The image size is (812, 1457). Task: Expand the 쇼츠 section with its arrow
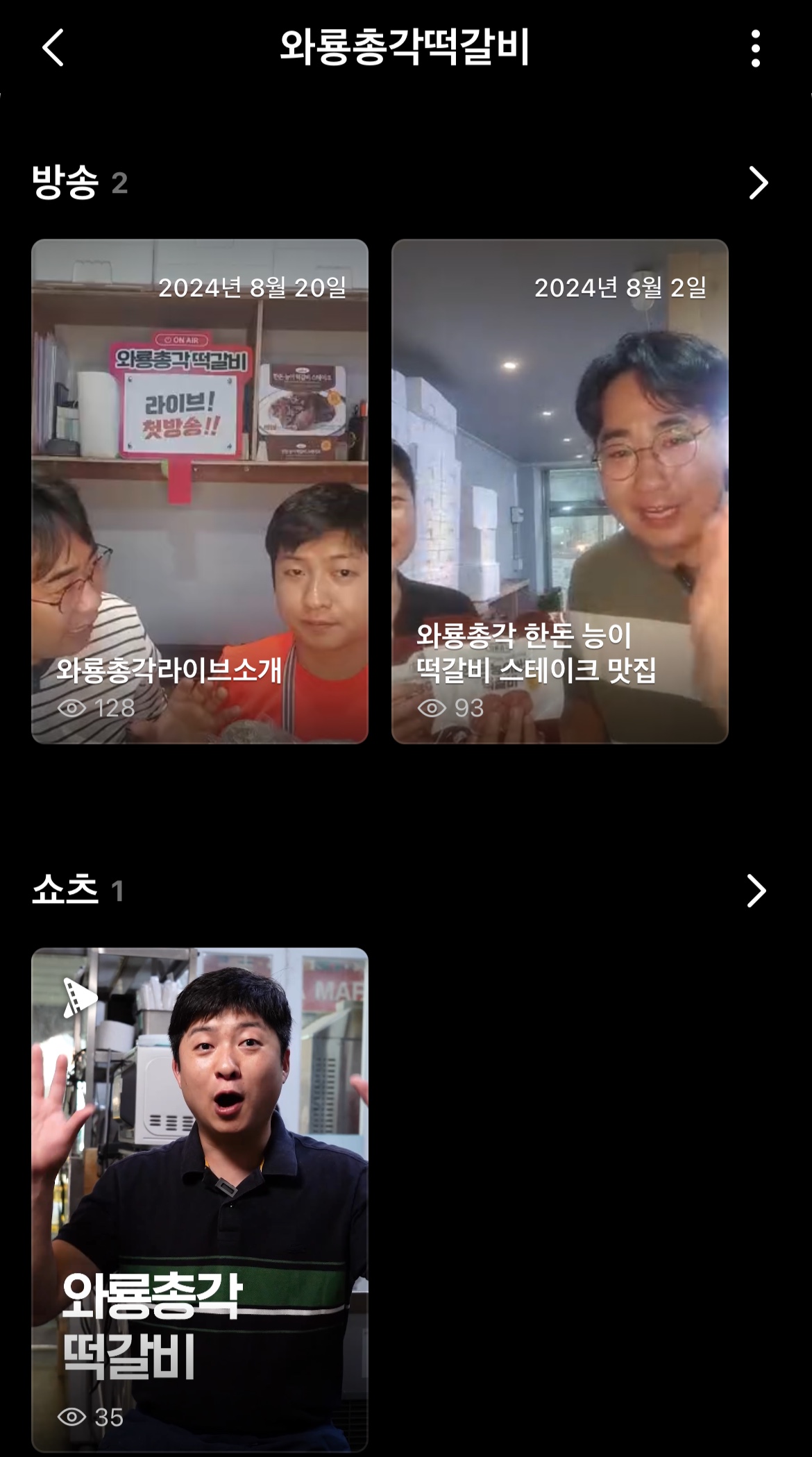(756, 891)
